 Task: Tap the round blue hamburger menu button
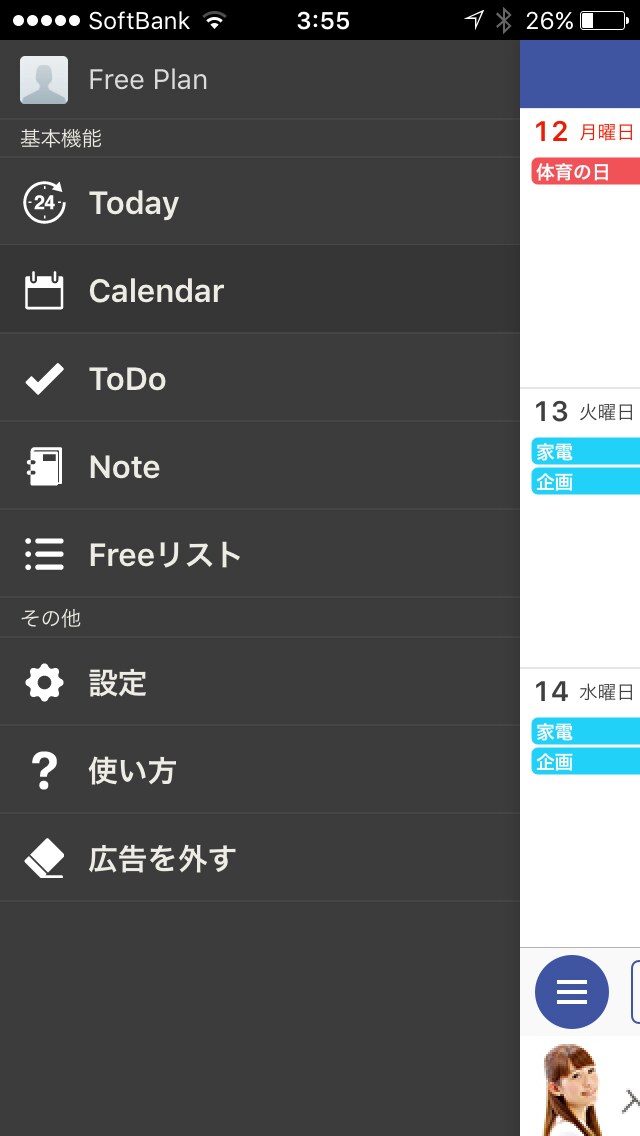(x=572, y=992)
